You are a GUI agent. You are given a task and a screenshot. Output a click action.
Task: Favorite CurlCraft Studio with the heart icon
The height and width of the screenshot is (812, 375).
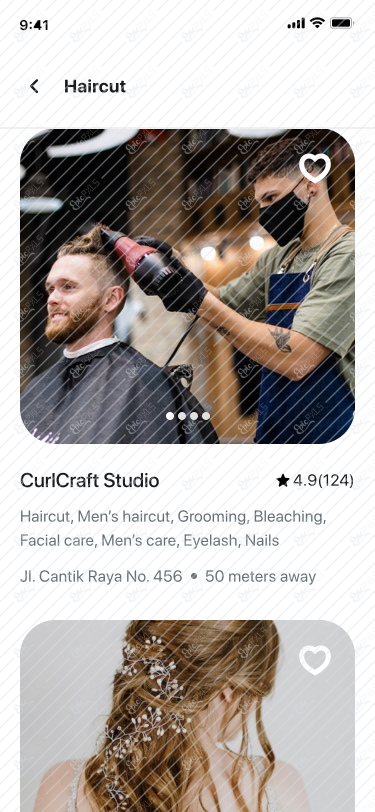tap(315, 168)
